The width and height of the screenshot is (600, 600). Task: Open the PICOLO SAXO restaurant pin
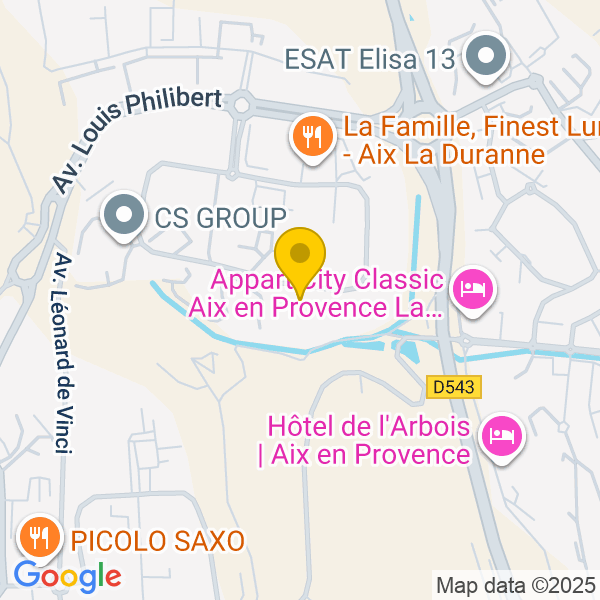pyautogui.click(x=39, y=540)
